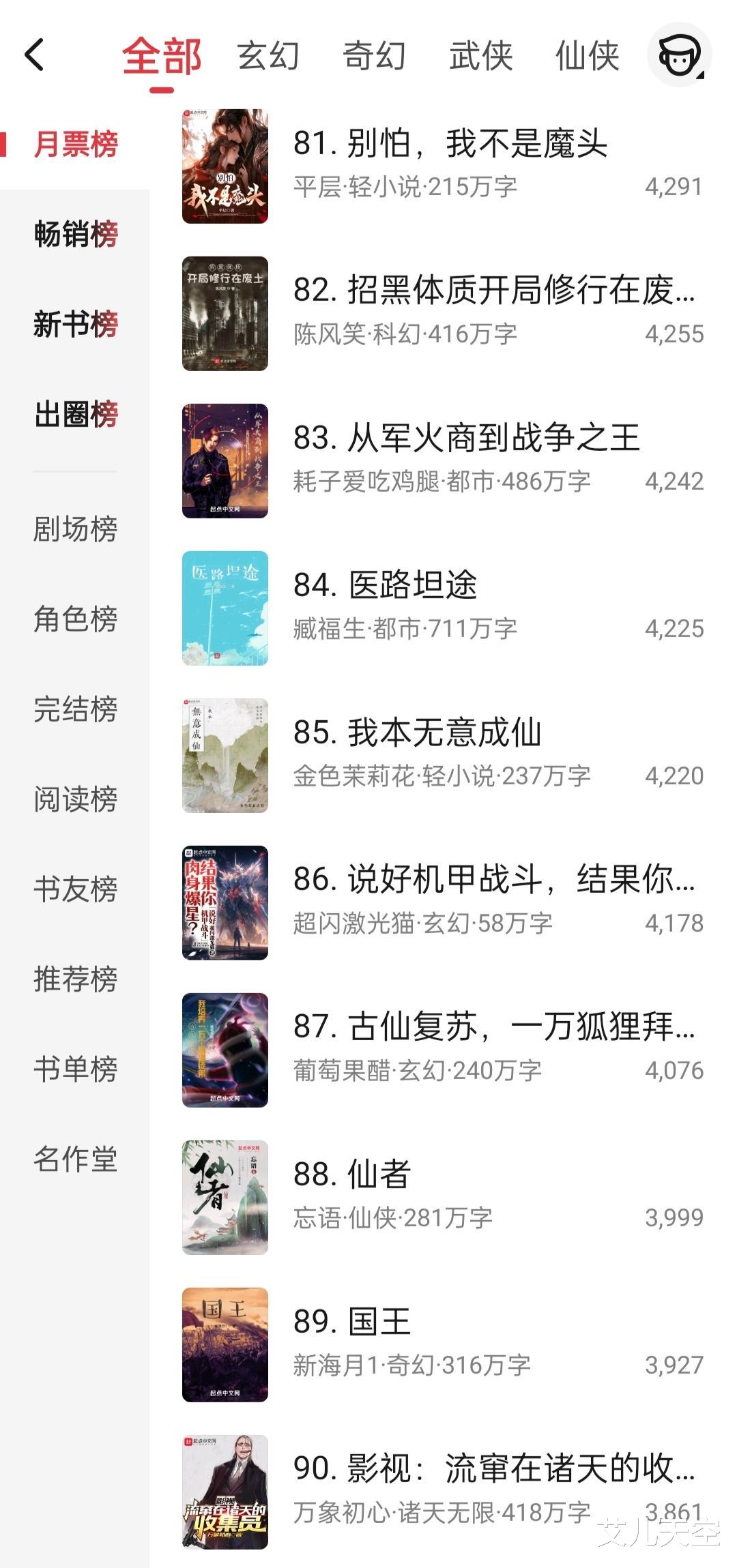
Task: Open the 畅销榜 ranking list
Action: tap(76, 234)
